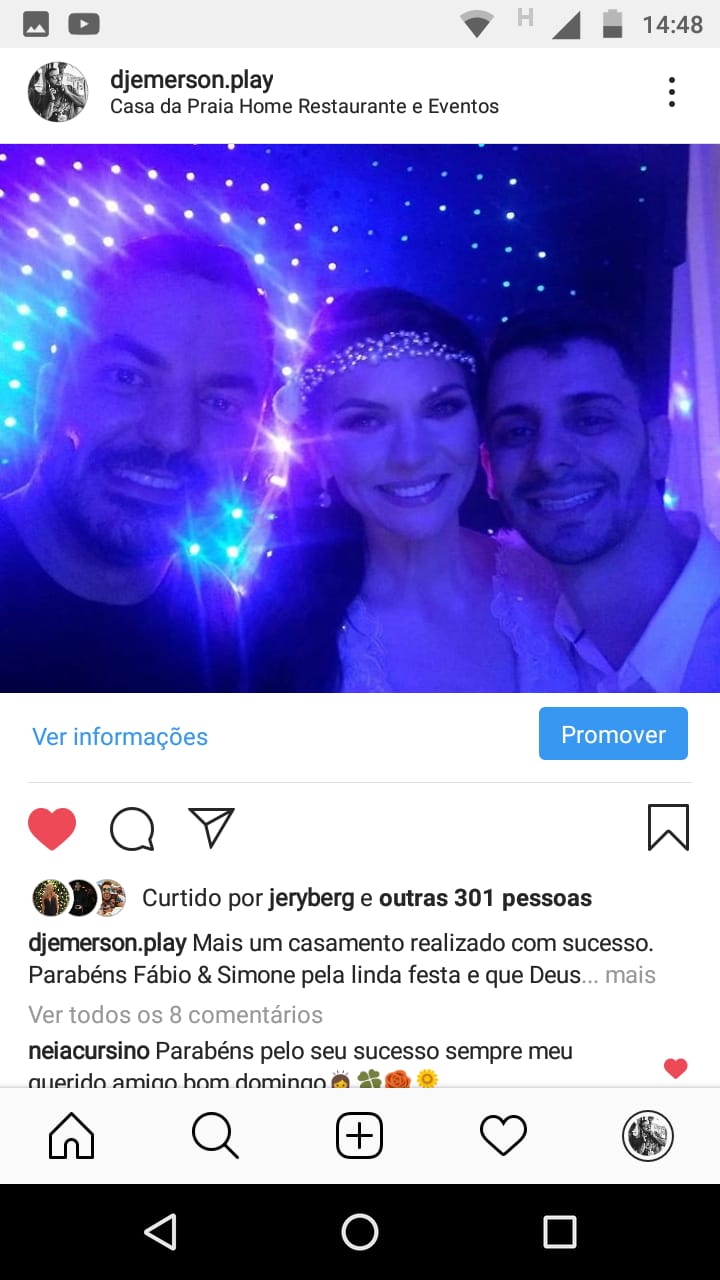Open djemerson.play profile from post header
The width and height of the screenshot is (720, 1280).
click(x=191, y=80)
